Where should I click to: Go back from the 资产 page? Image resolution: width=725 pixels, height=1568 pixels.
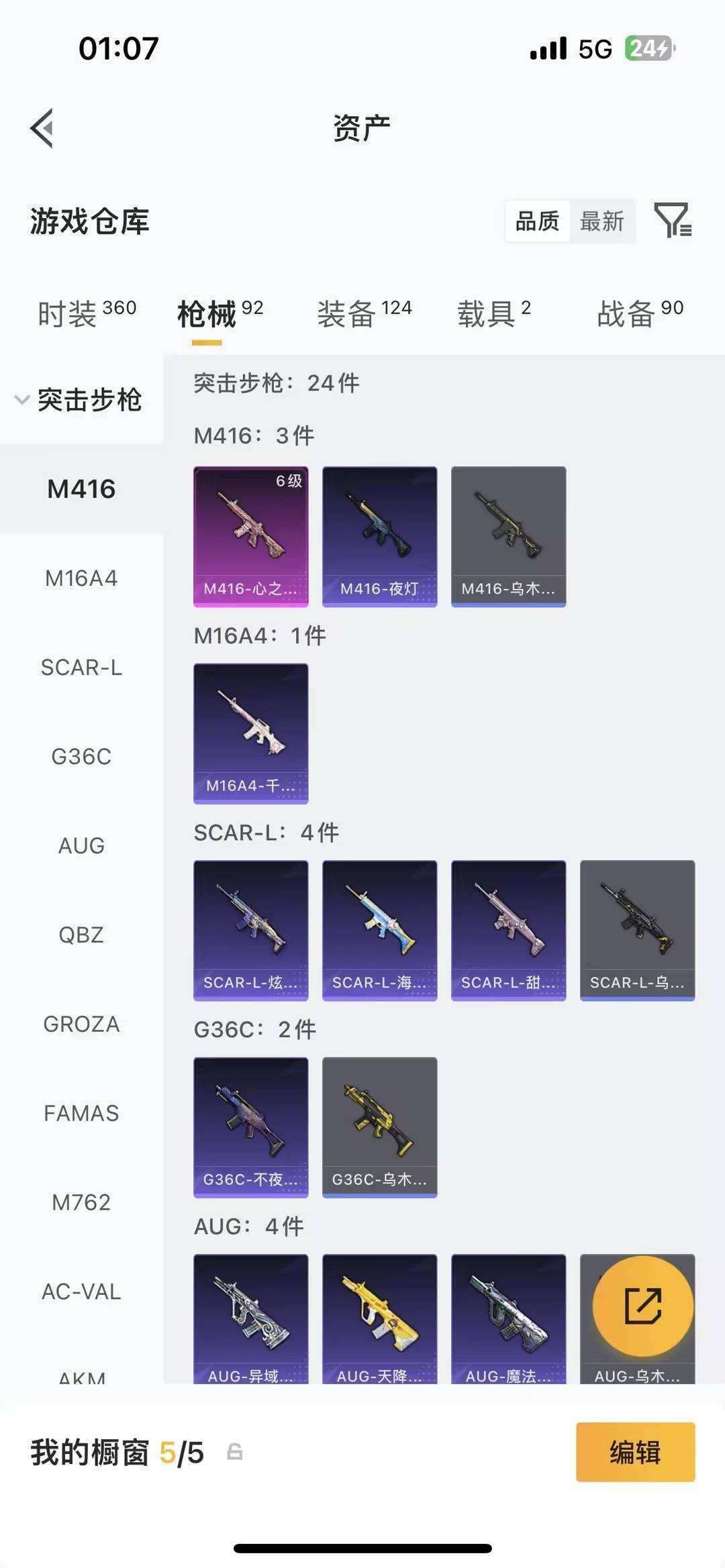click(42, 127)
